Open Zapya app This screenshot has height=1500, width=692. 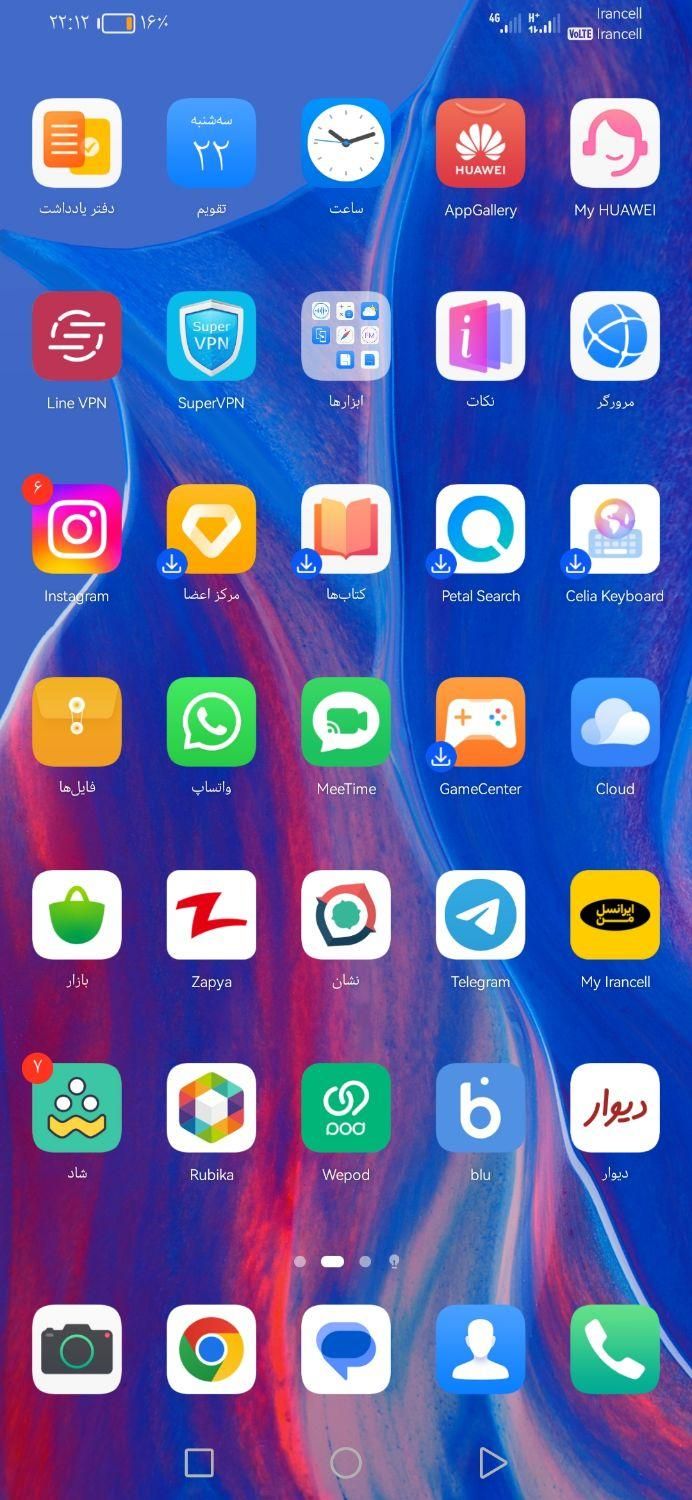click(x=211, y=915)
